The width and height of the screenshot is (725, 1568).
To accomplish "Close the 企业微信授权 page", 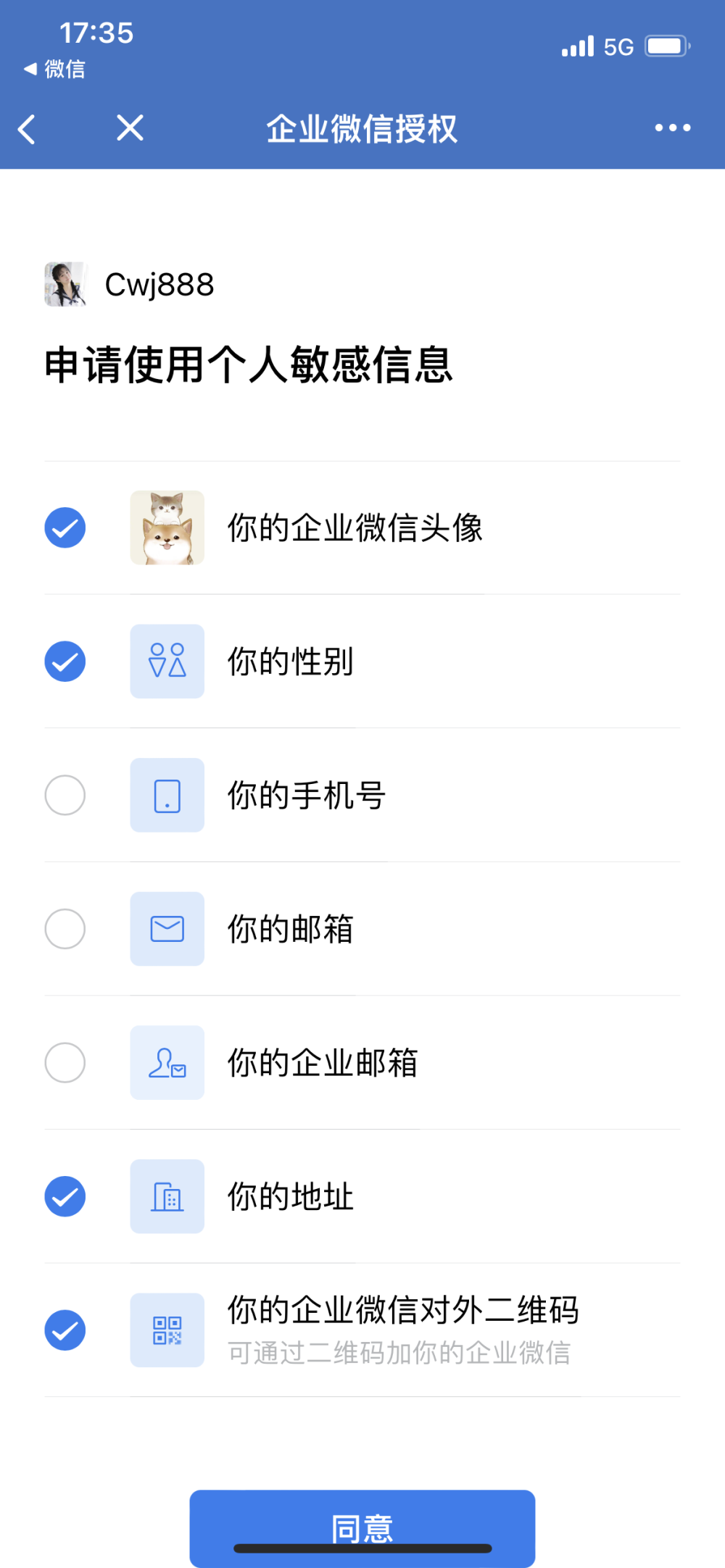I will [130, 128].
